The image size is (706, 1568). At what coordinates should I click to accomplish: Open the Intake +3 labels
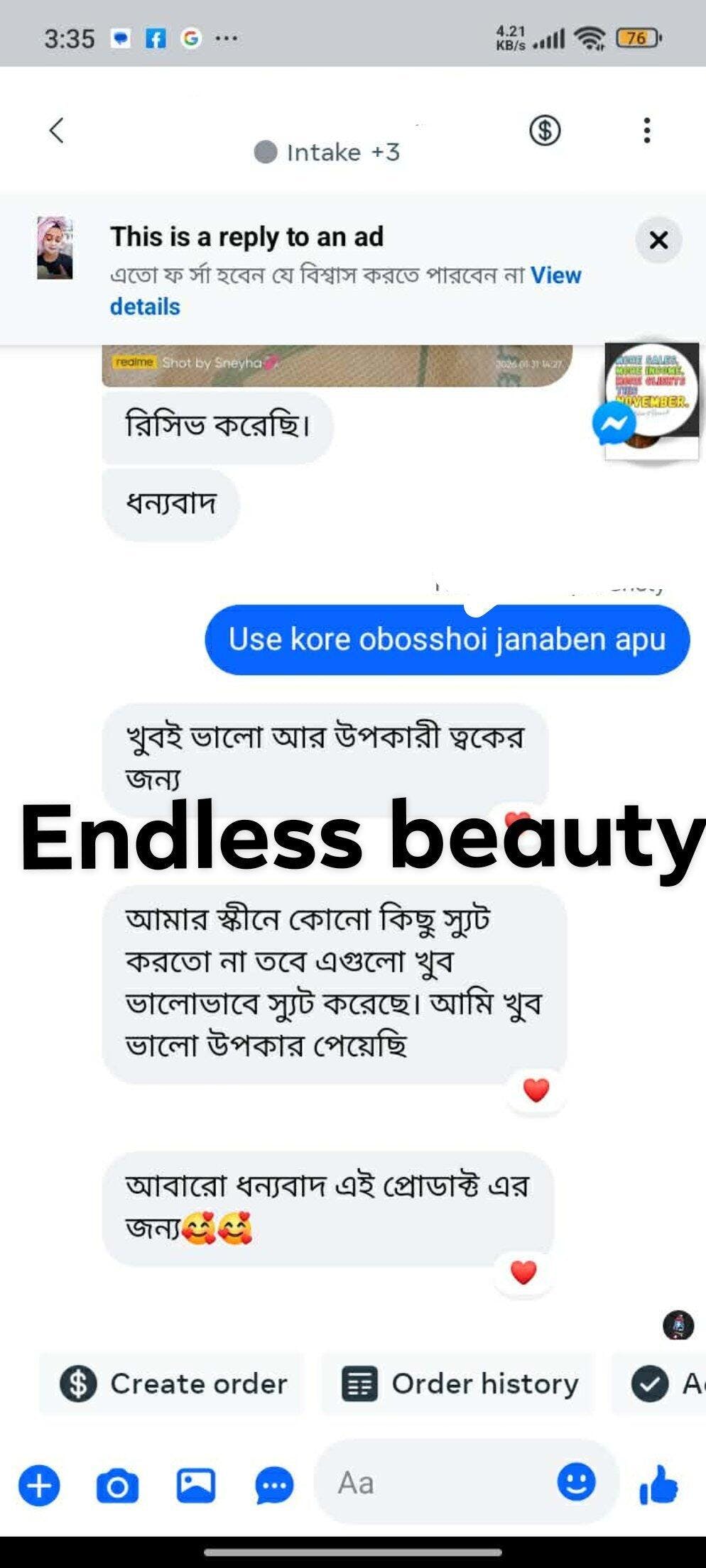click(327, 152)
